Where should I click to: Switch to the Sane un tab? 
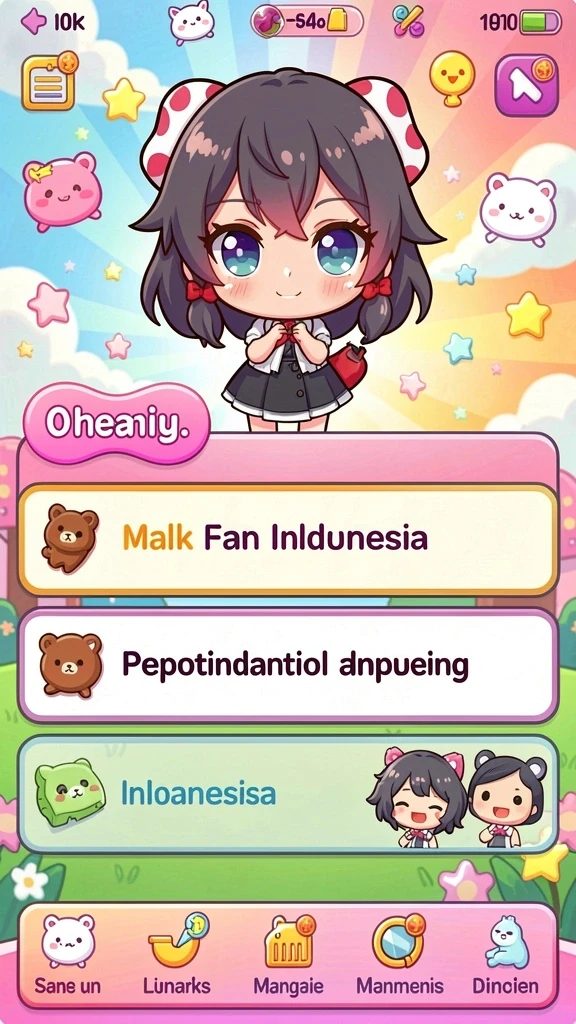(x=68, y=953)
